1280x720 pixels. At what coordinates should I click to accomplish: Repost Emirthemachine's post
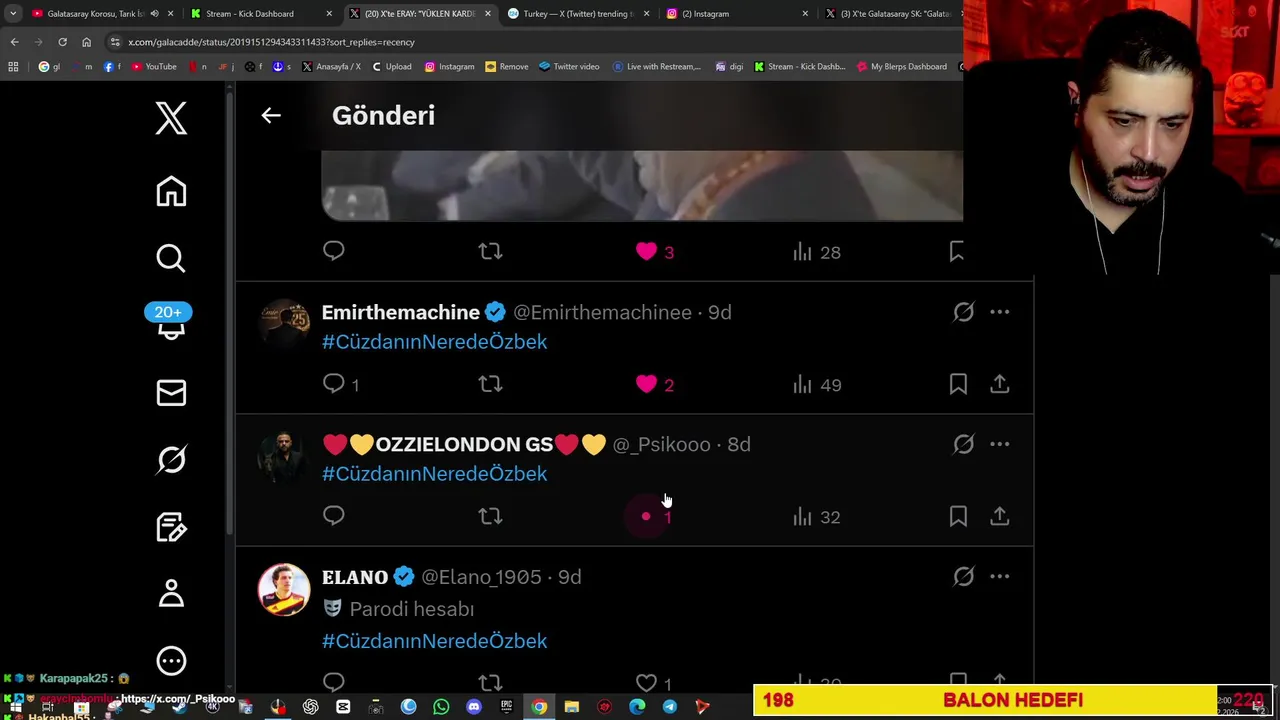pos(490,384)
